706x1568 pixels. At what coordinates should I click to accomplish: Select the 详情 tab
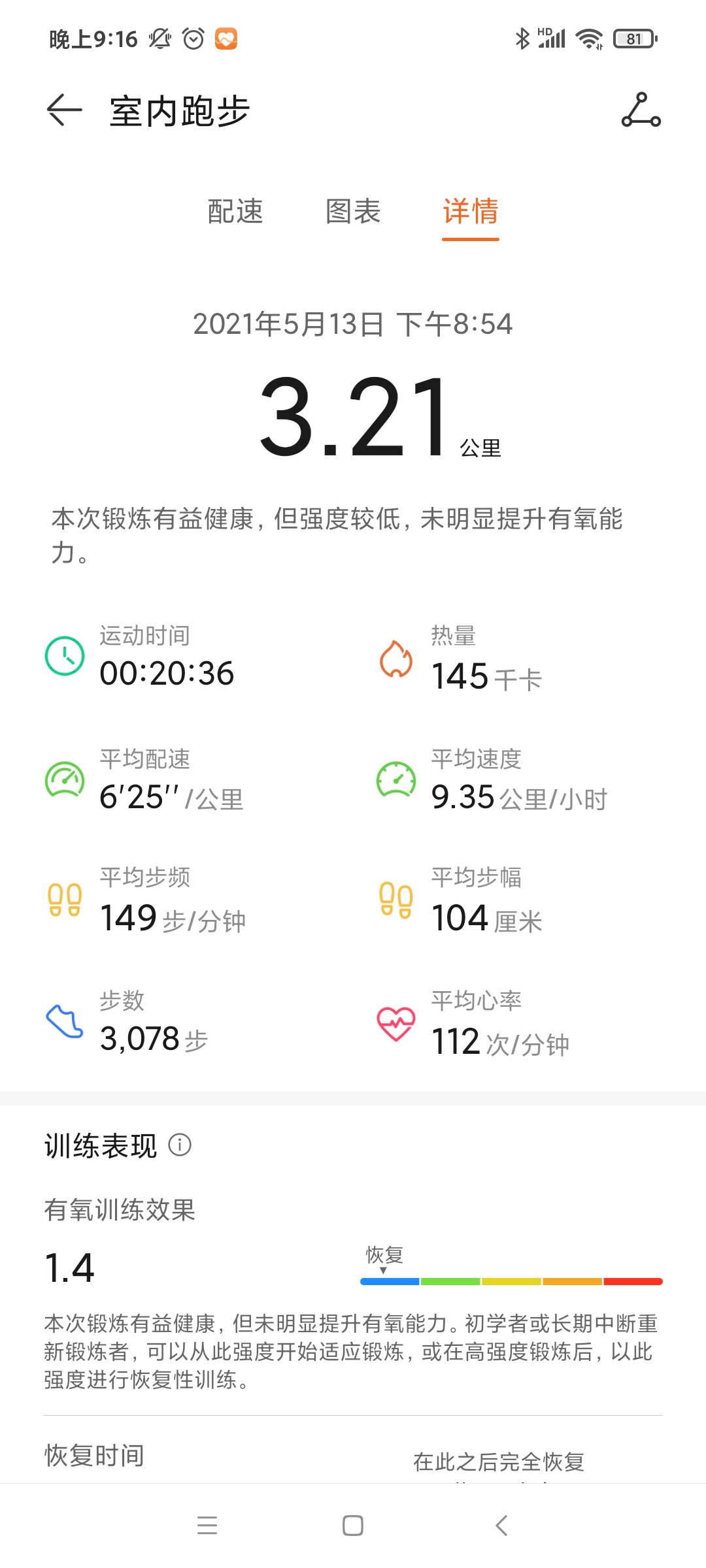pyautogui.click(x=471, y=212)
